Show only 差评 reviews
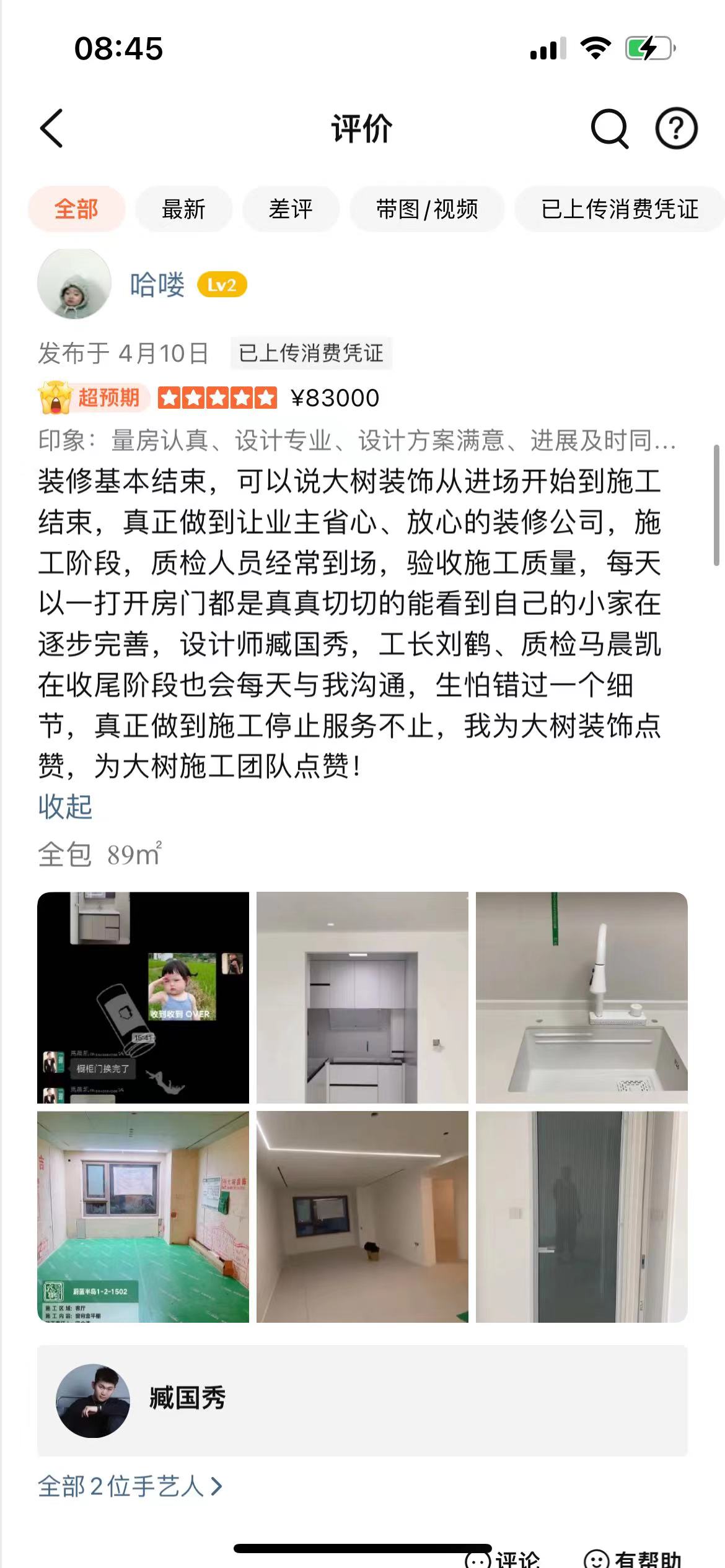This screenshot has height=1568, width=725. [291, 209]
